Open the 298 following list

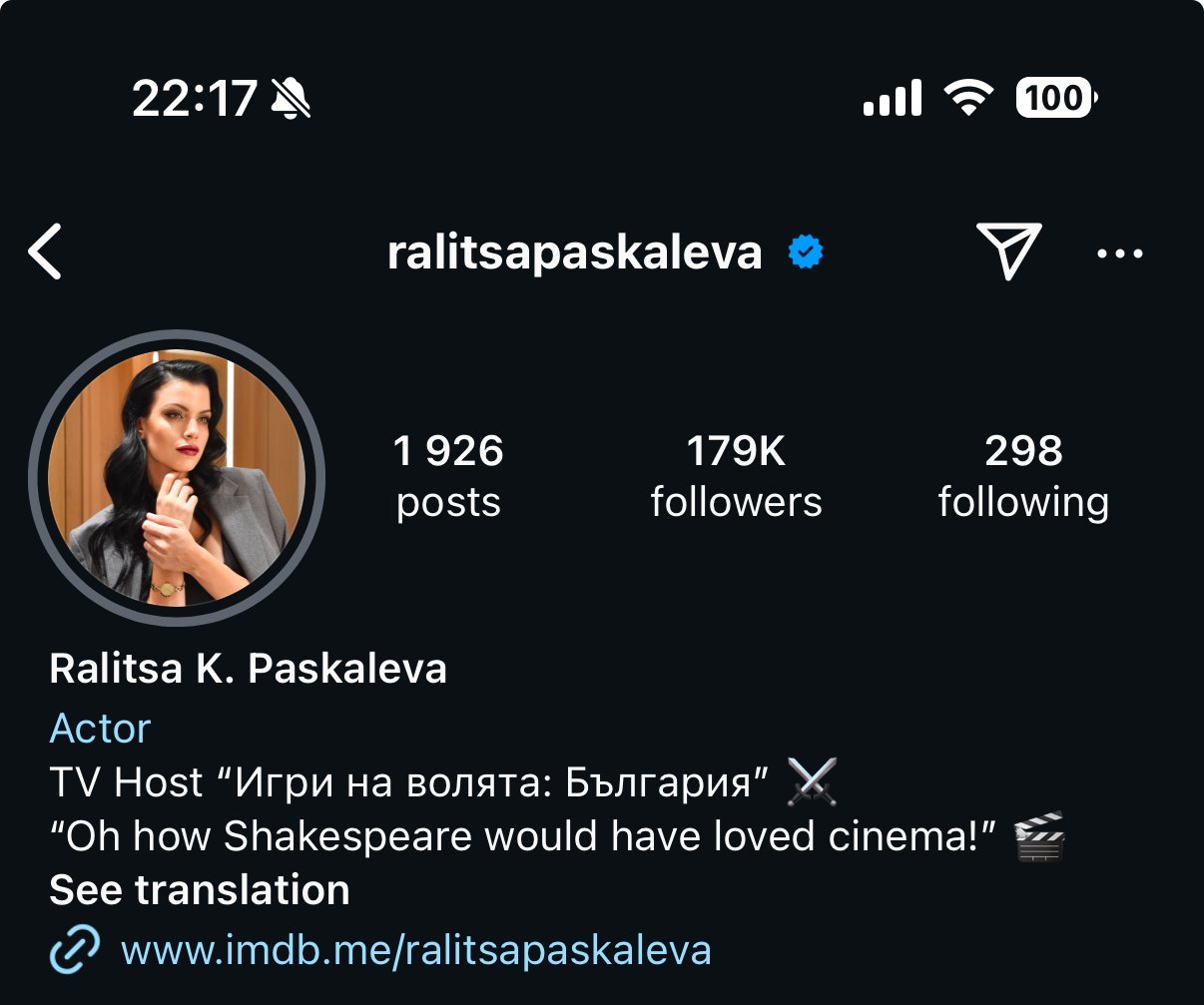pyautogui.click(x=1023, y=476)
